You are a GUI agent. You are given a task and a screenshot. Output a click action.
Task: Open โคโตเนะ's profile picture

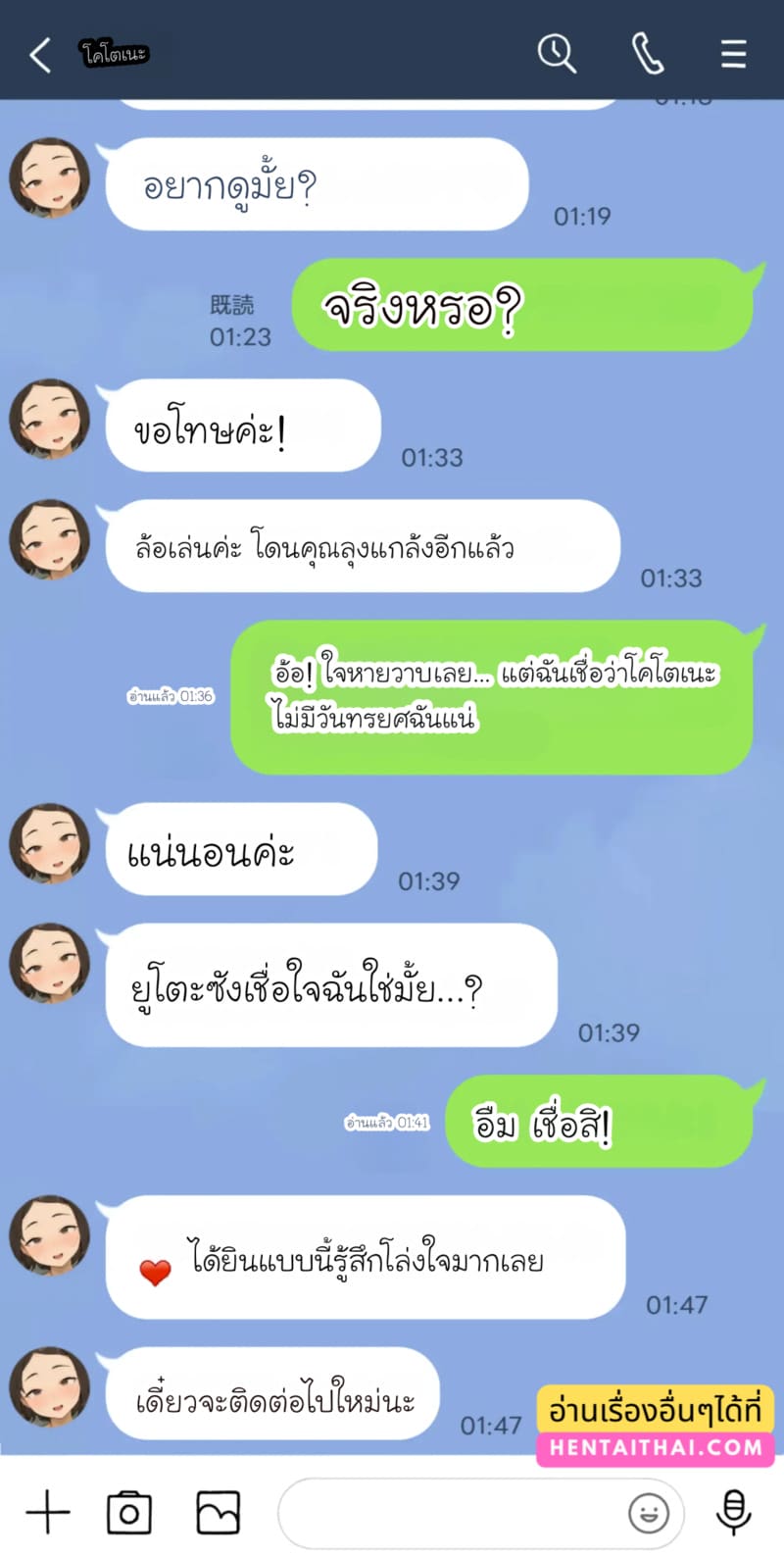[49, 176]
